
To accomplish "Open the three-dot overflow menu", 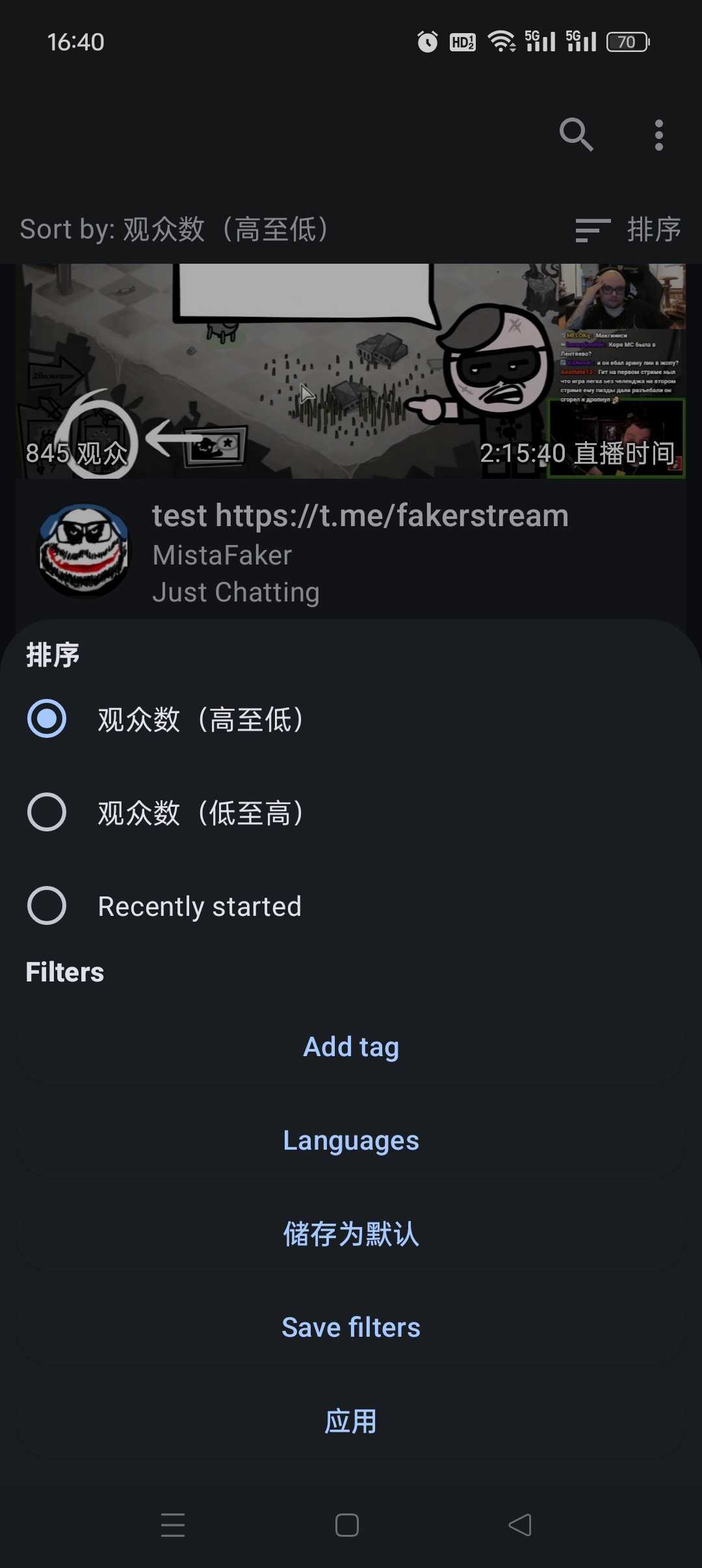I will click(658, 134).
